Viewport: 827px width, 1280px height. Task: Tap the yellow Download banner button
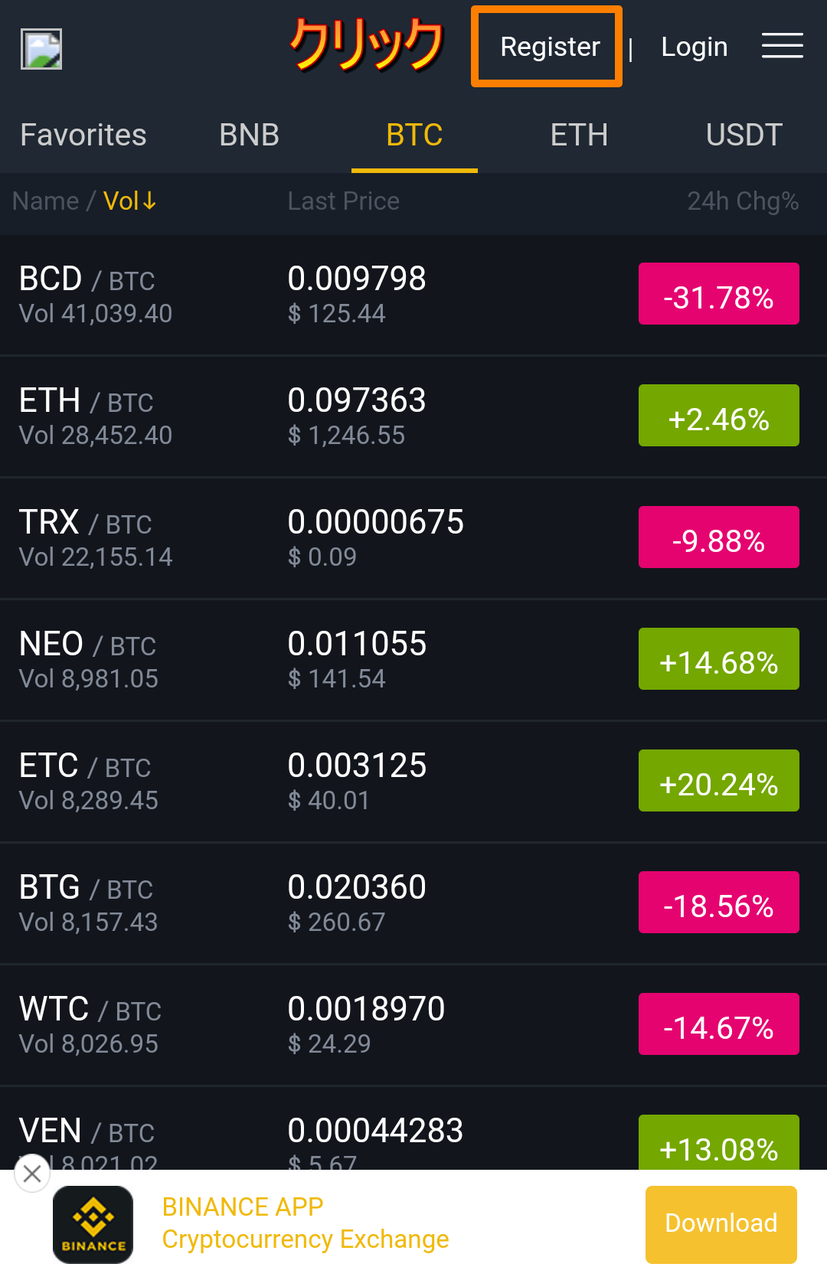[x=720, y=1224]
